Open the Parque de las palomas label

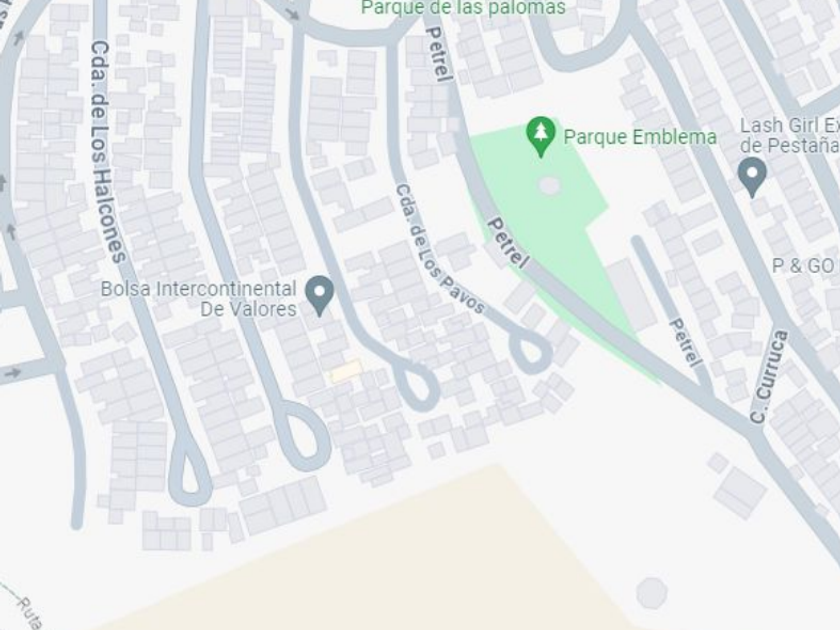click(463, 8)
